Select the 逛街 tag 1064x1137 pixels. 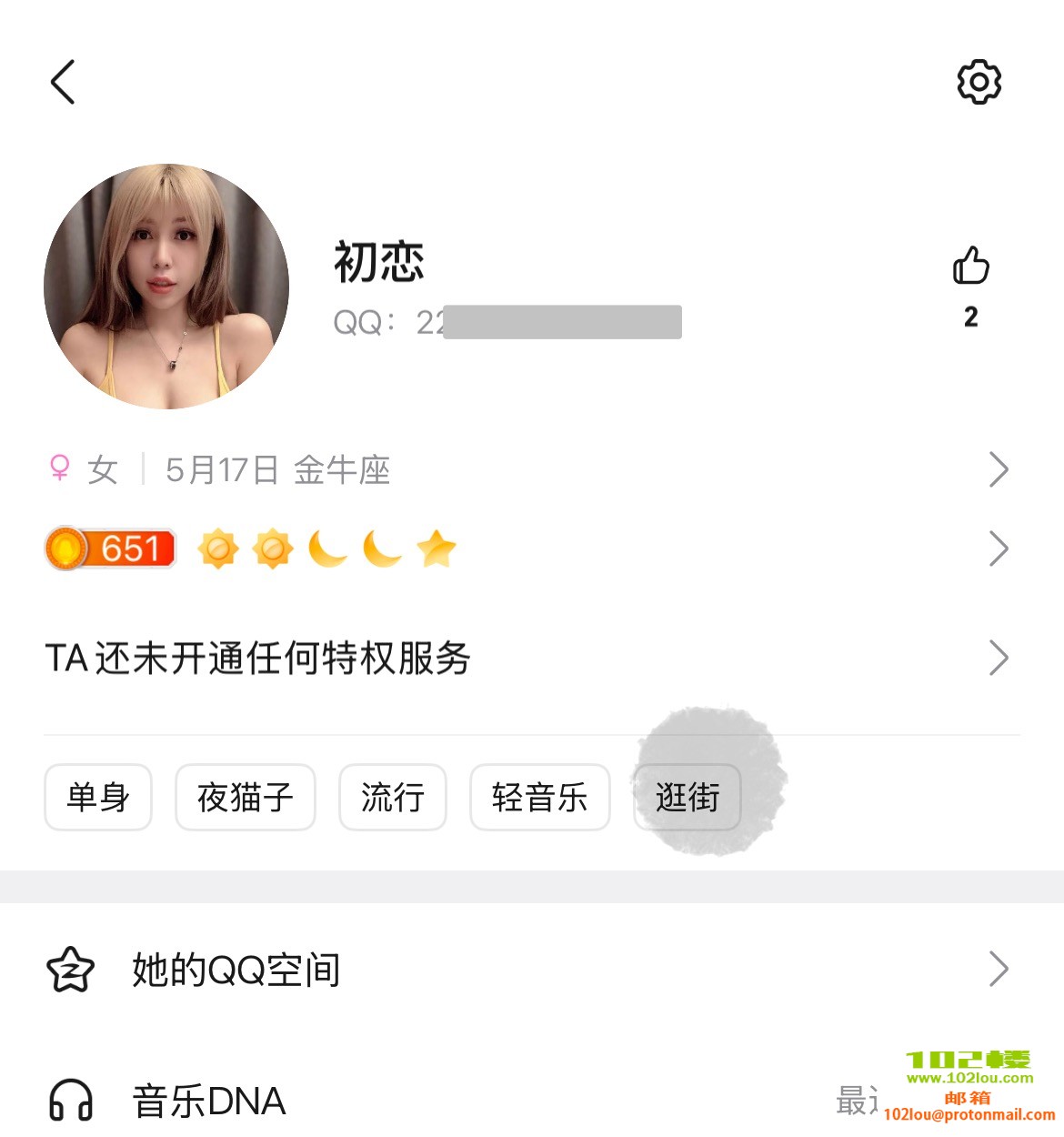688,798
